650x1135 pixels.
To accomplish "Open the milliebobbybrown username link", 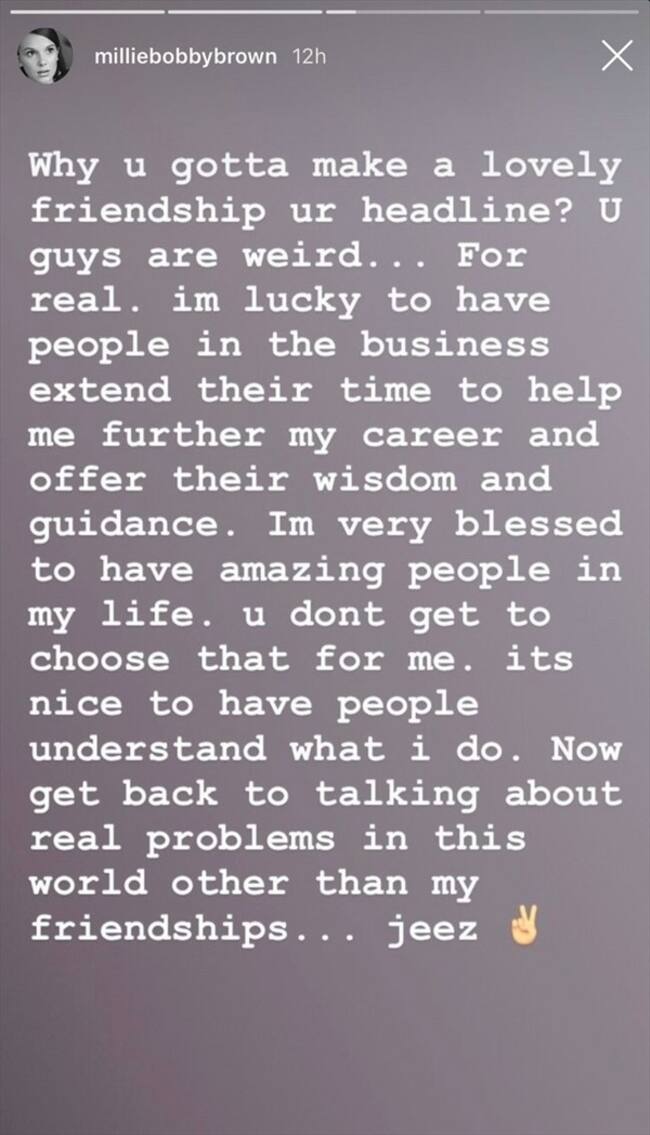I will click(x=185, y=56).
